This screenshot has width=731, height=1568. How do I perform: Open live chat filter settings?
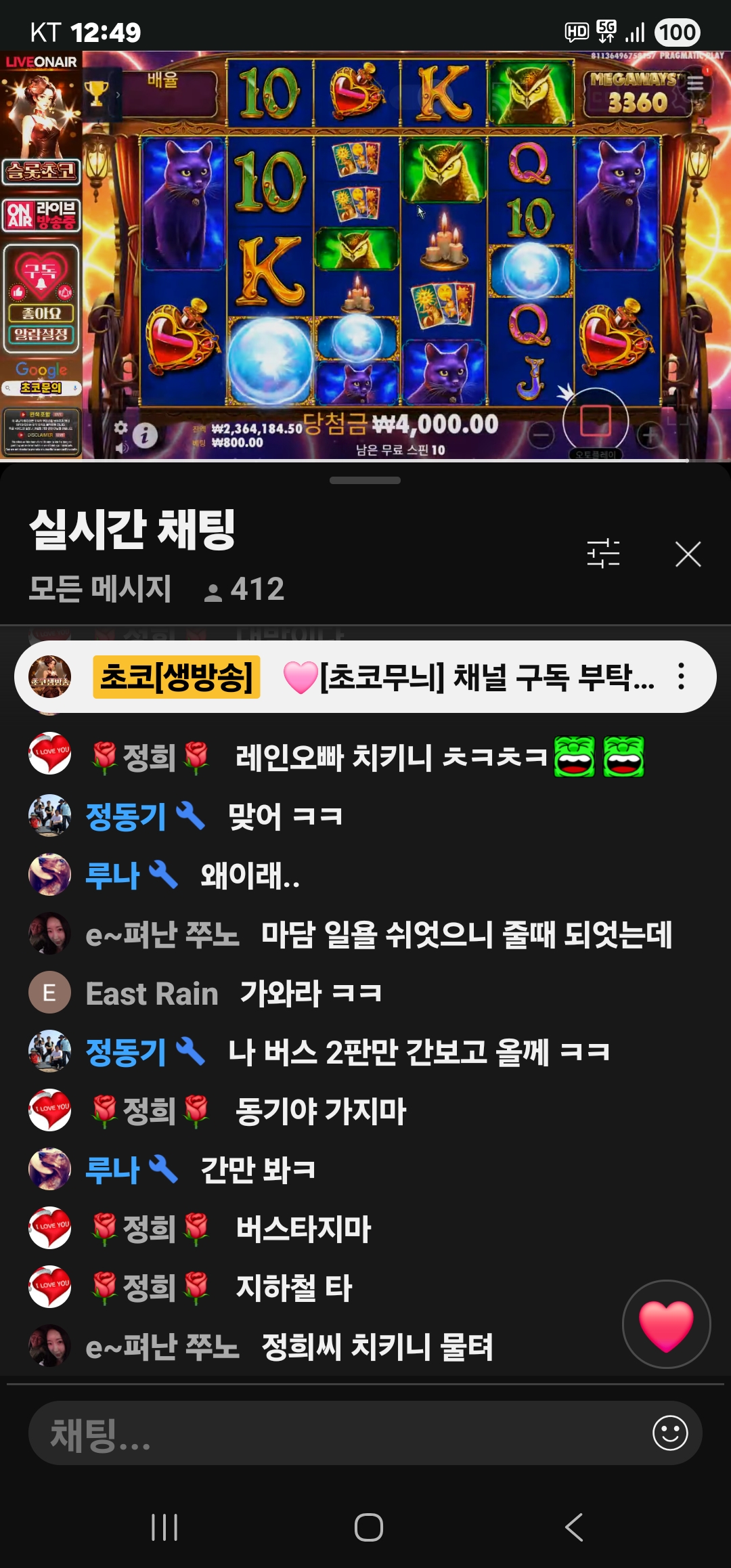point(603,554)
